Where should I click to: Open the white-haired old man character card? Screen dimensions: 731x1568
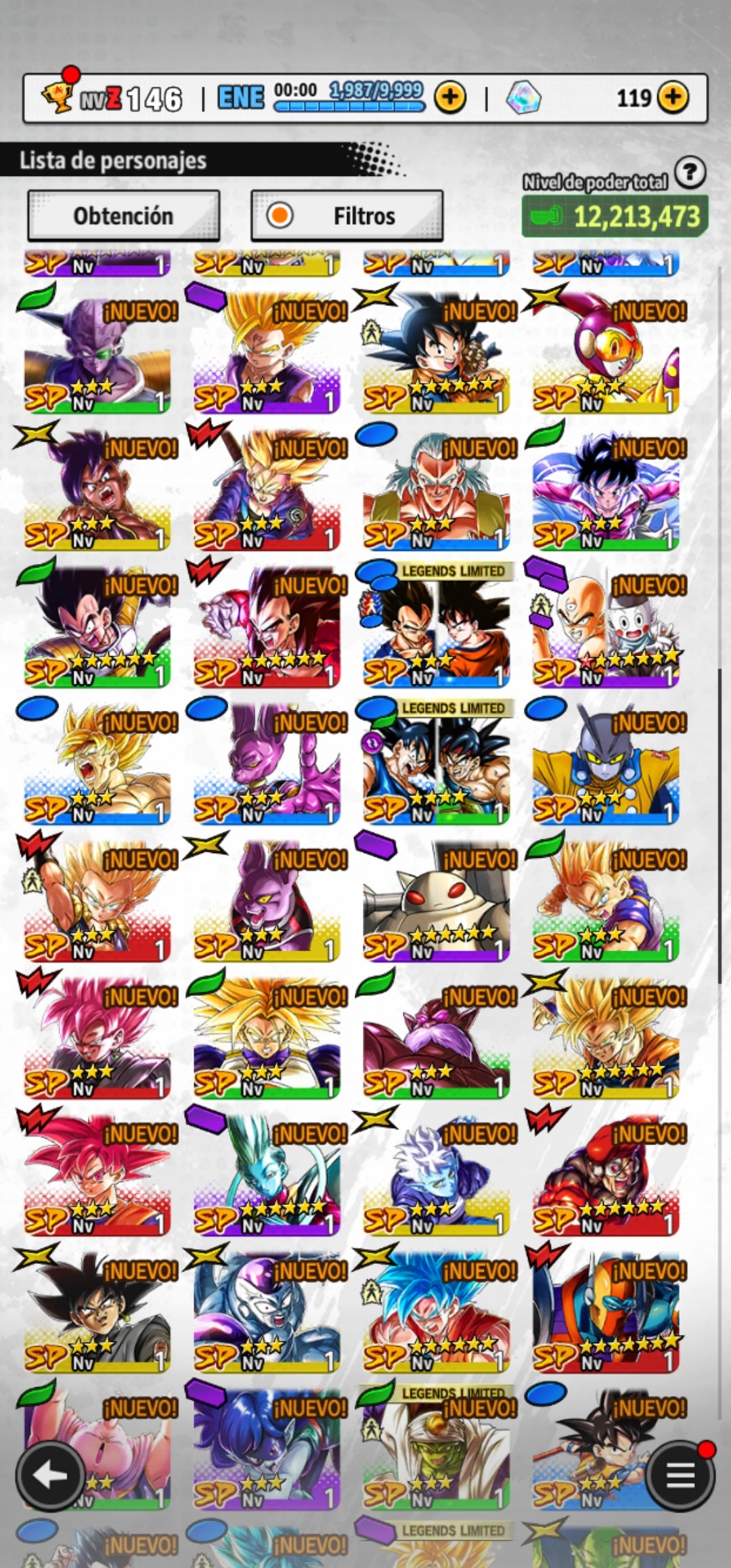pyautogui.click(x=435, y=489)
